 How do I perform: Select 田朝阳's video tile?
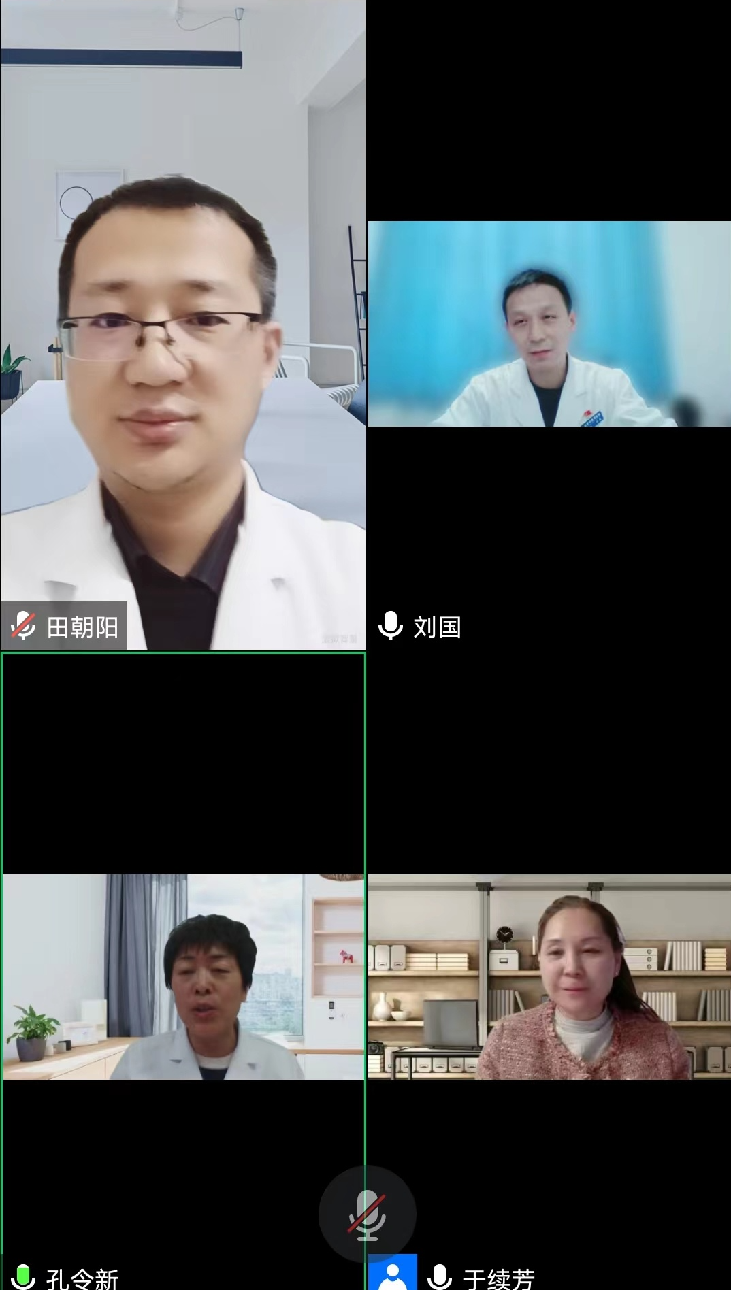click(183, 325)
